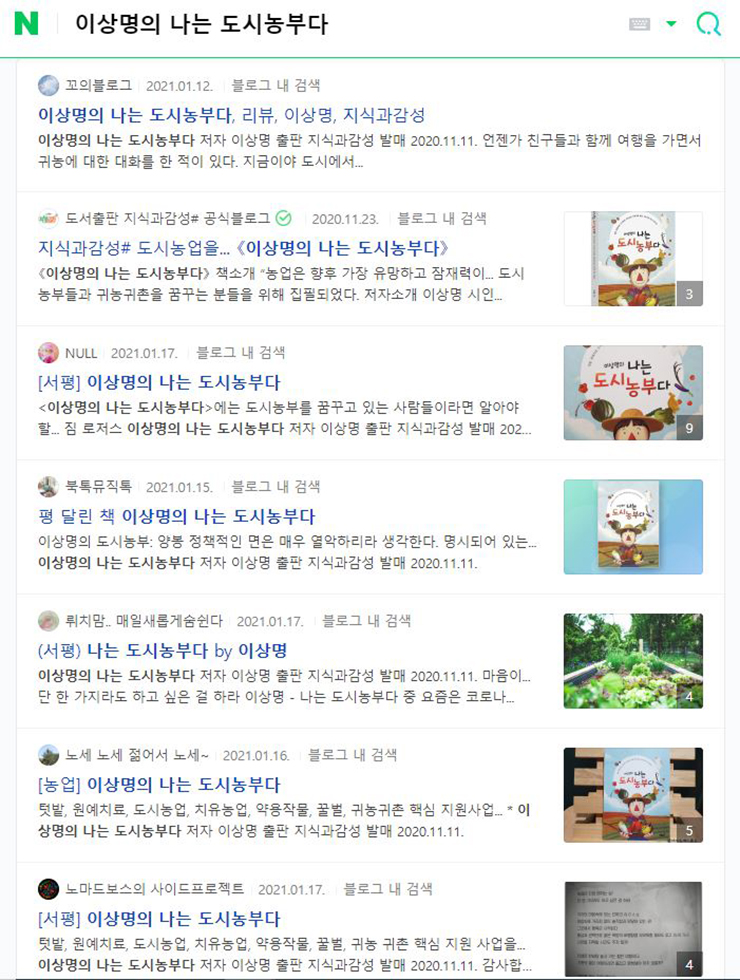
Task: Visit the 노마드보스의 사이드프로젝트 blog
Action: [154, 888]
